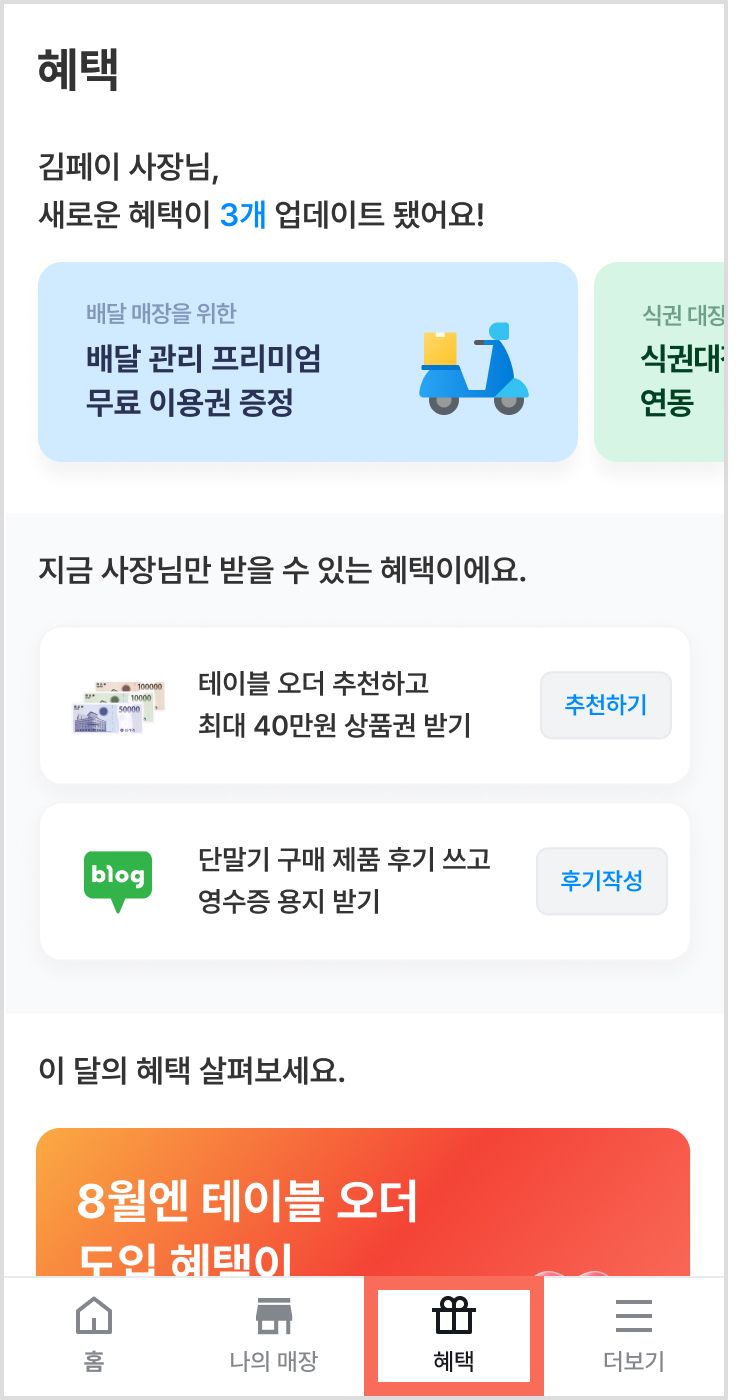This screenshot has height=1400, width=740.
Task: Switch to the 홈 tab
Action: point(94,1335)
